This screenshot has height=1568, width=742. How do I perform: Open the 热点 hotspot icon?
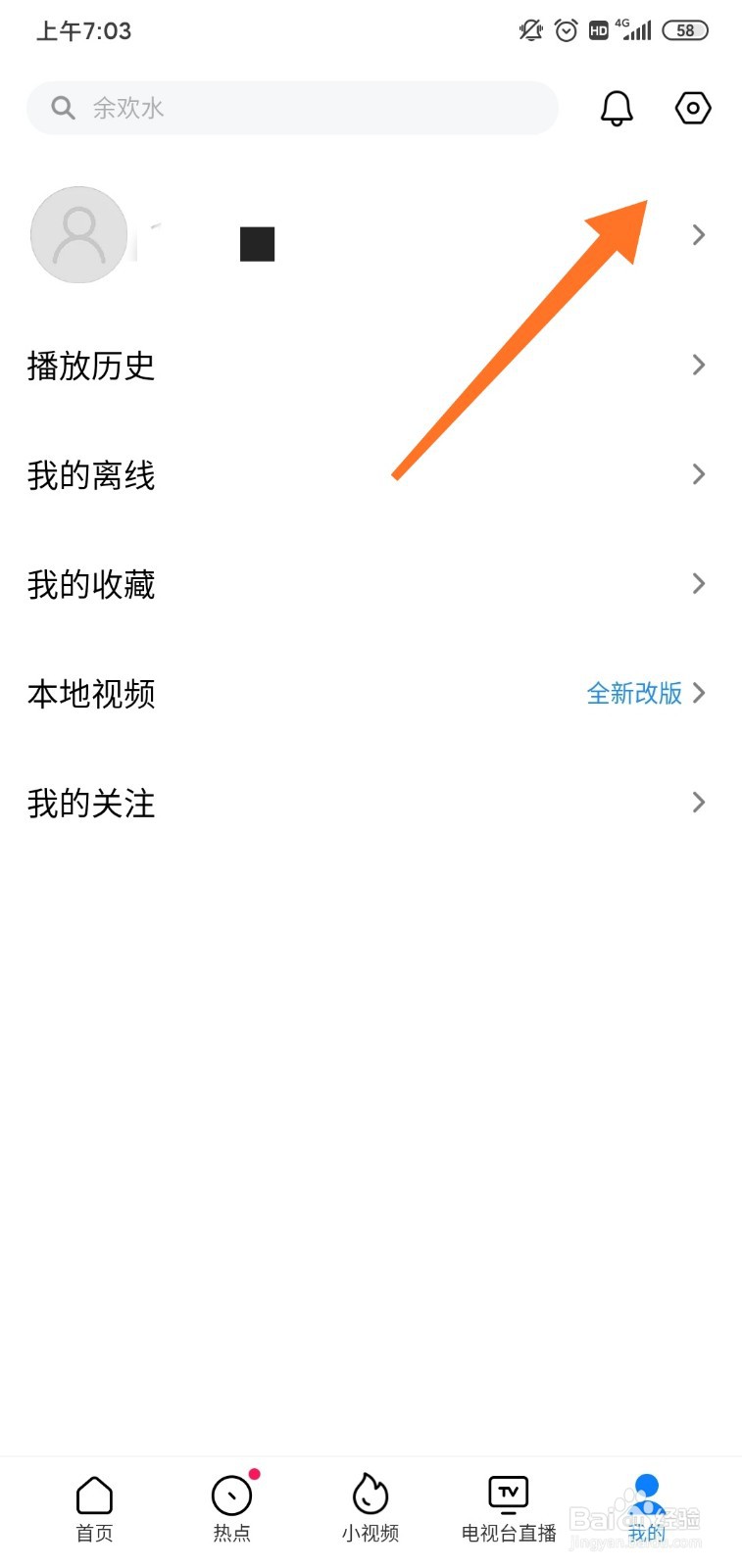(231, 1496)
